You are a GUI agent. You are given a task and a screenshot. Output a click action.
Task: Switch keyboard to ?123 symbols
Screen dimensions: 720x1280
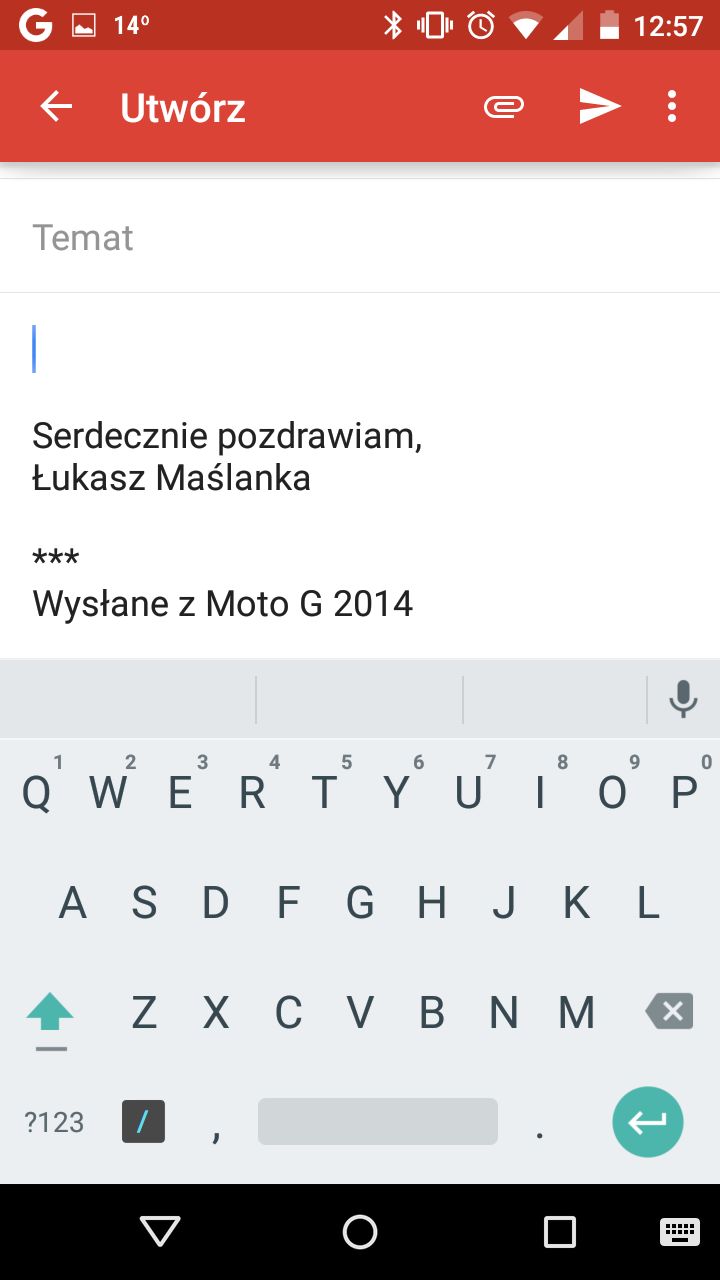coord(54,1122)
